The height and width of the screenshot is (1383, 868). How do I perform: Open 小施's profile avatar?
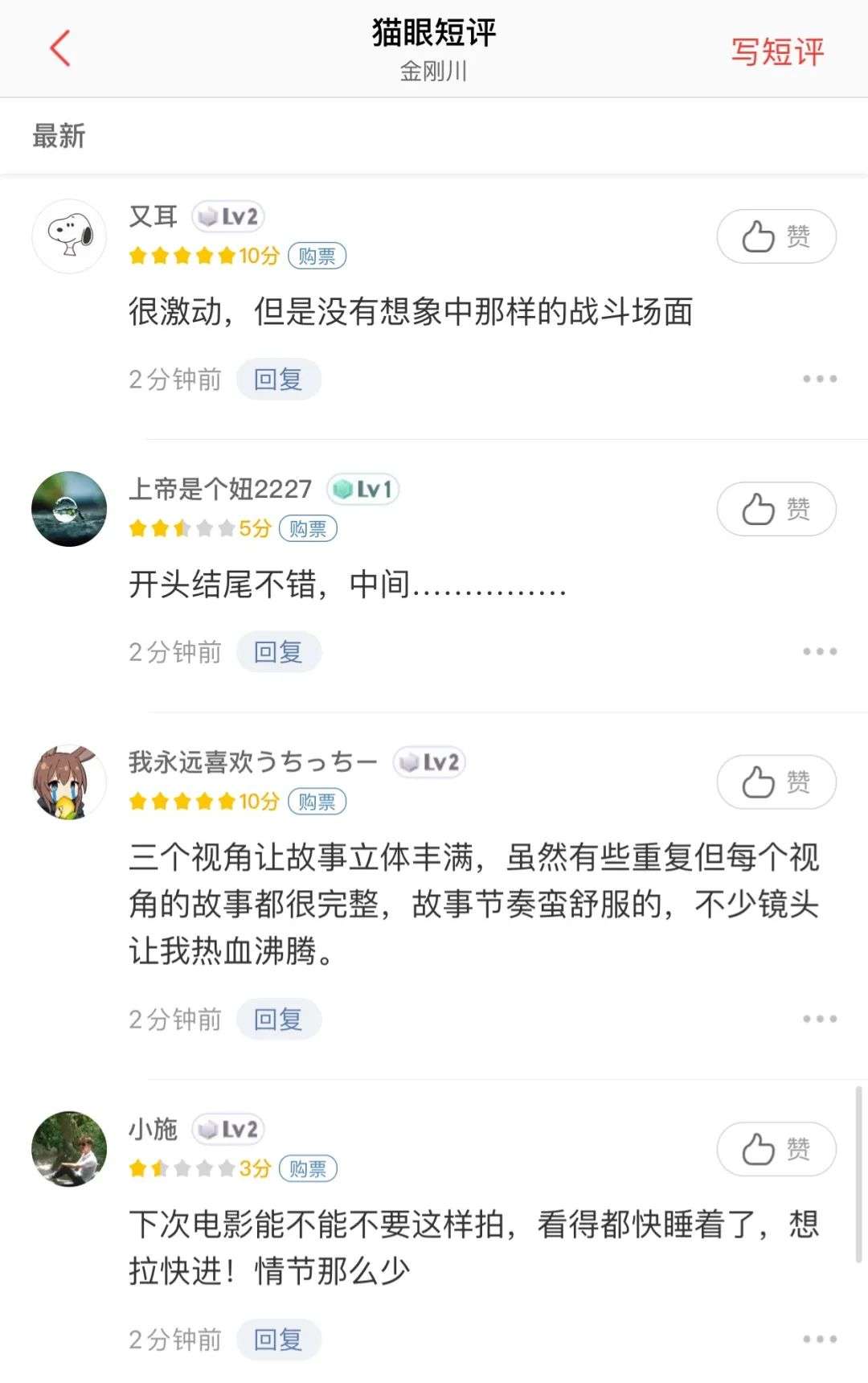(x=69, y=1149)
